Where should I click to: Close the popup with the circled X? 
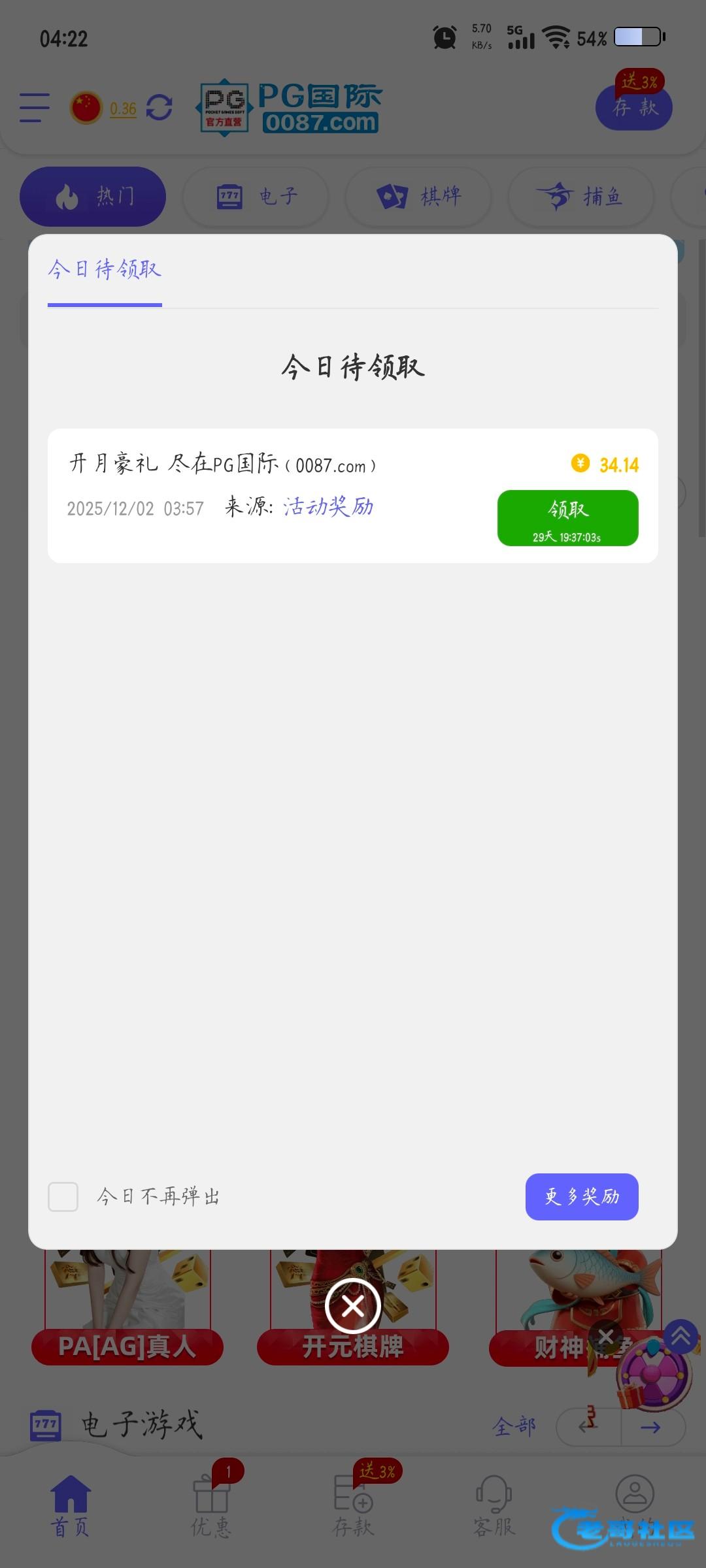click(353, 1306)
